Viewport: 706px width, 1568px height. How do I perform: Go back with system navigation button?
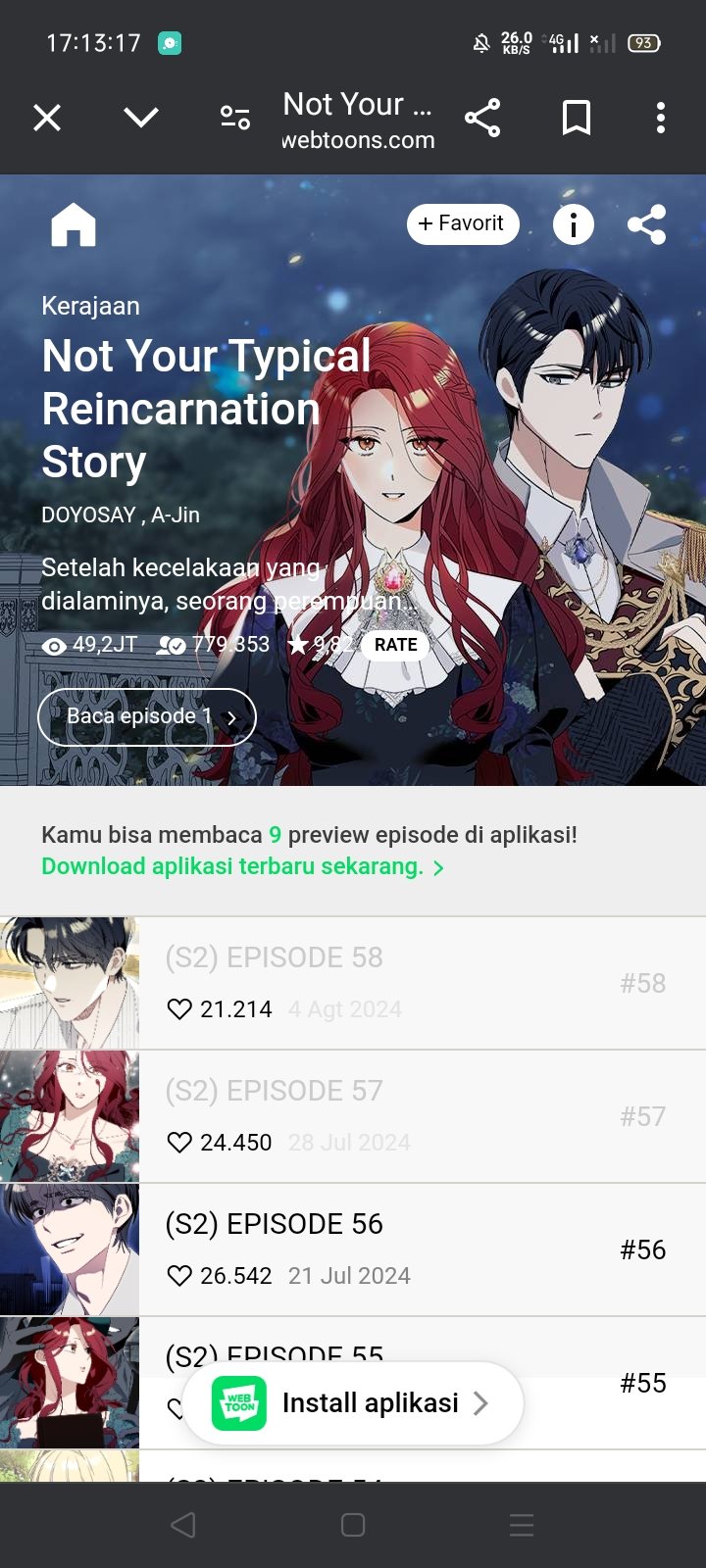(x=183, y=1525)
